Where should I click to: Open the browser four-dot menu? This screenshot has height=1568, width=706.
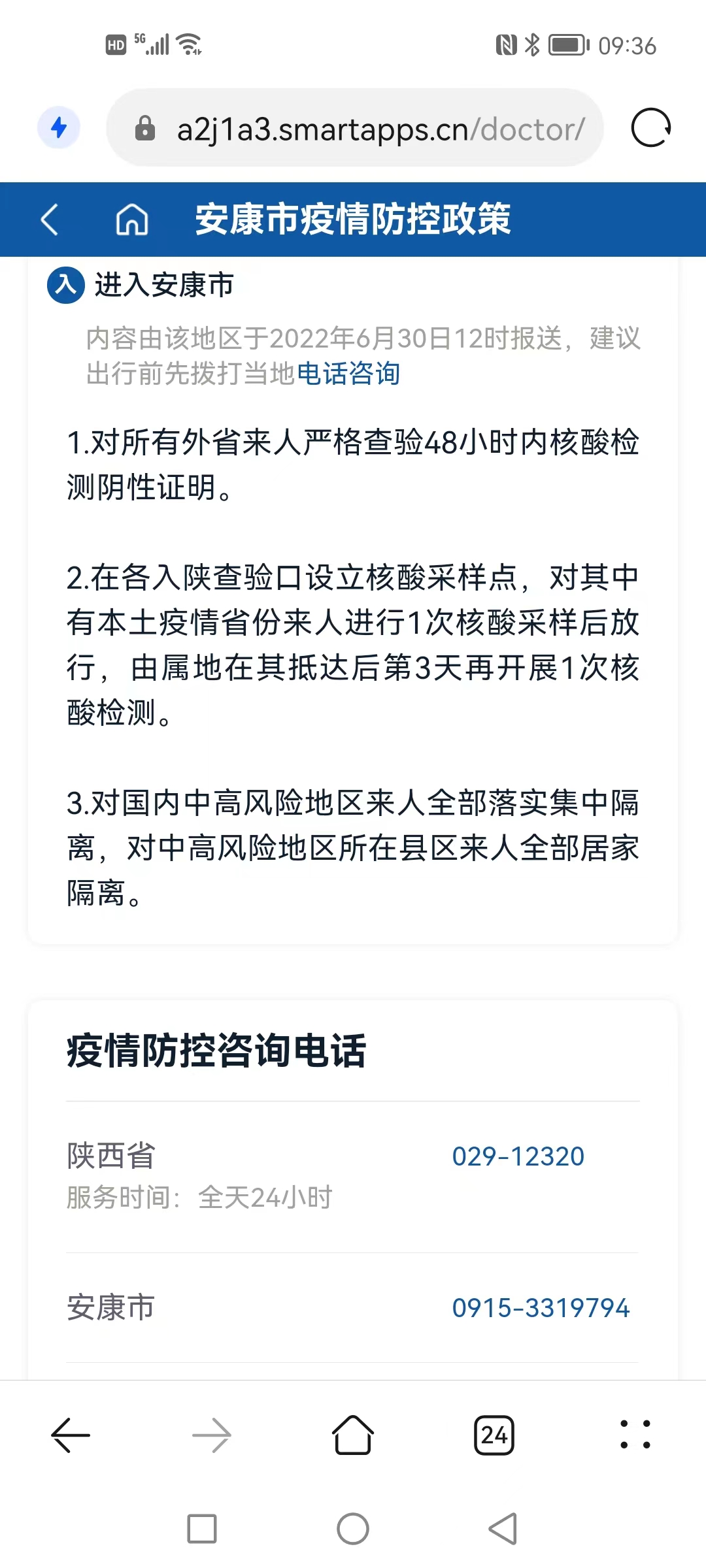click(x=635, y=1435)
